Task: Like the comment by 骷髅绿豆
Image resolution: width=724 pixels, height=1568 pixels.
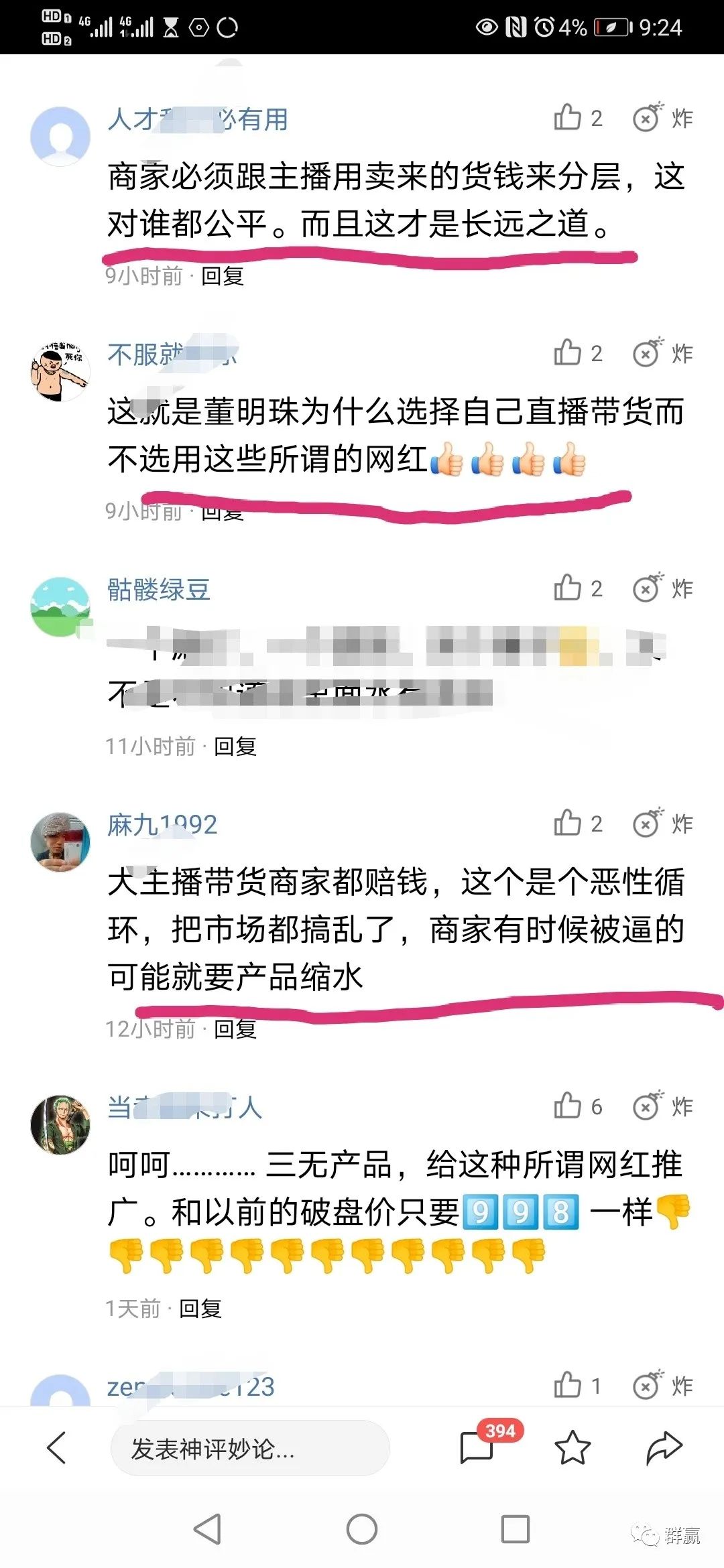Action: tap(568, 588)
